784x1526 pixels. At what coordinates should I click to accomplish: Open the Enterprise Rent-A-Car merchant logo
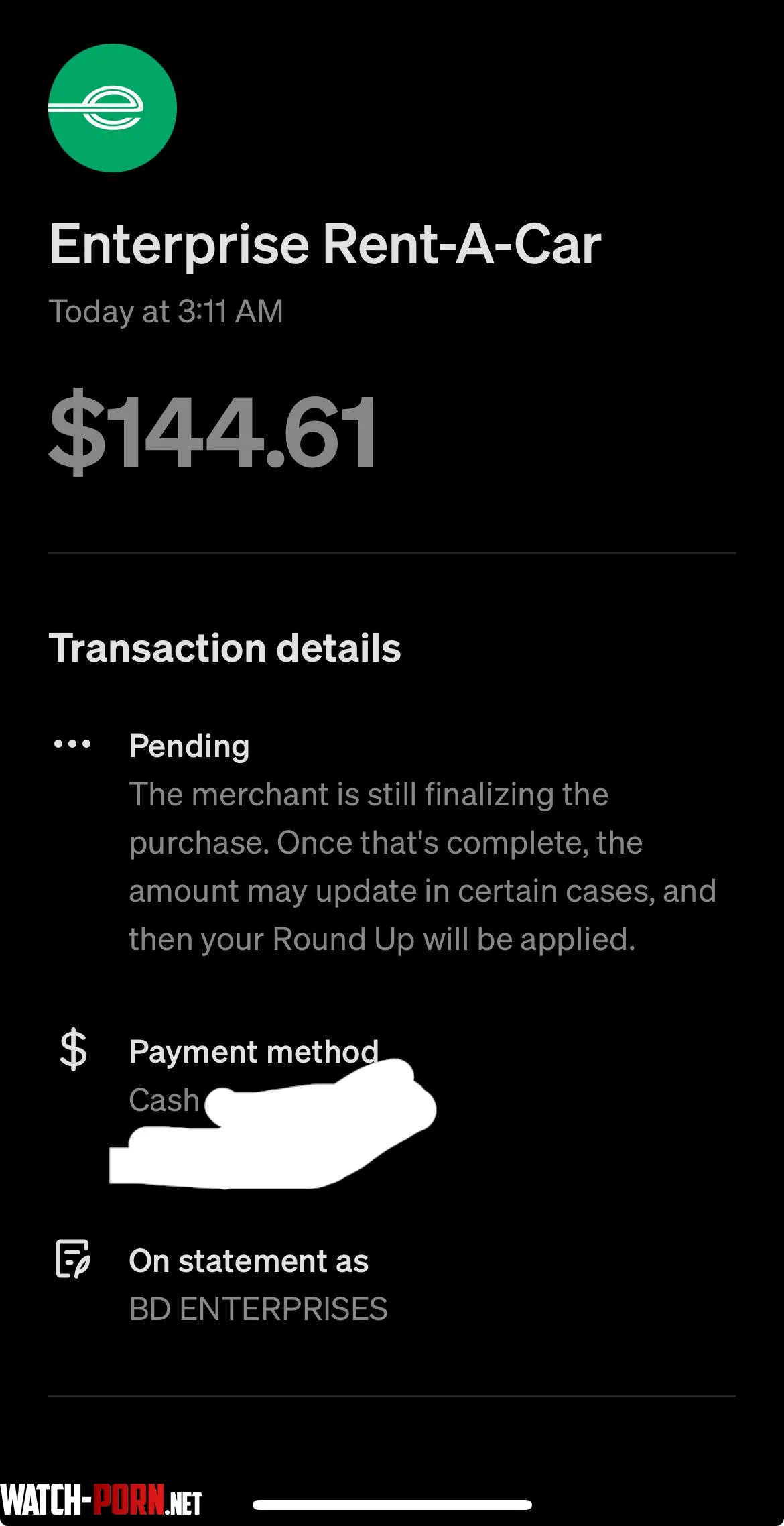(112, 108)
